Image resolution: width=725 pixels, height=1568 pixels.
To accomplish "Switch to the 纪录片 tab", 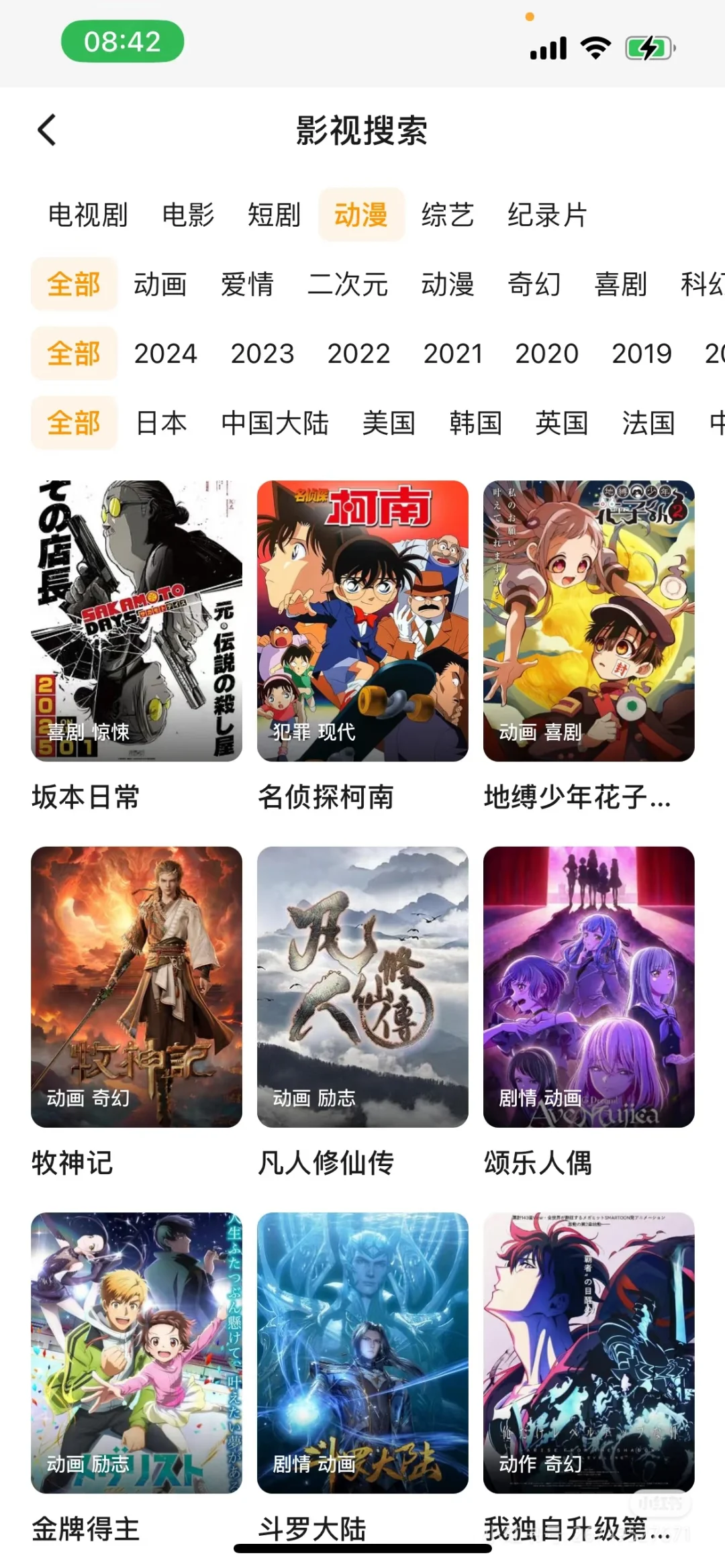I will tap(547, 215).
